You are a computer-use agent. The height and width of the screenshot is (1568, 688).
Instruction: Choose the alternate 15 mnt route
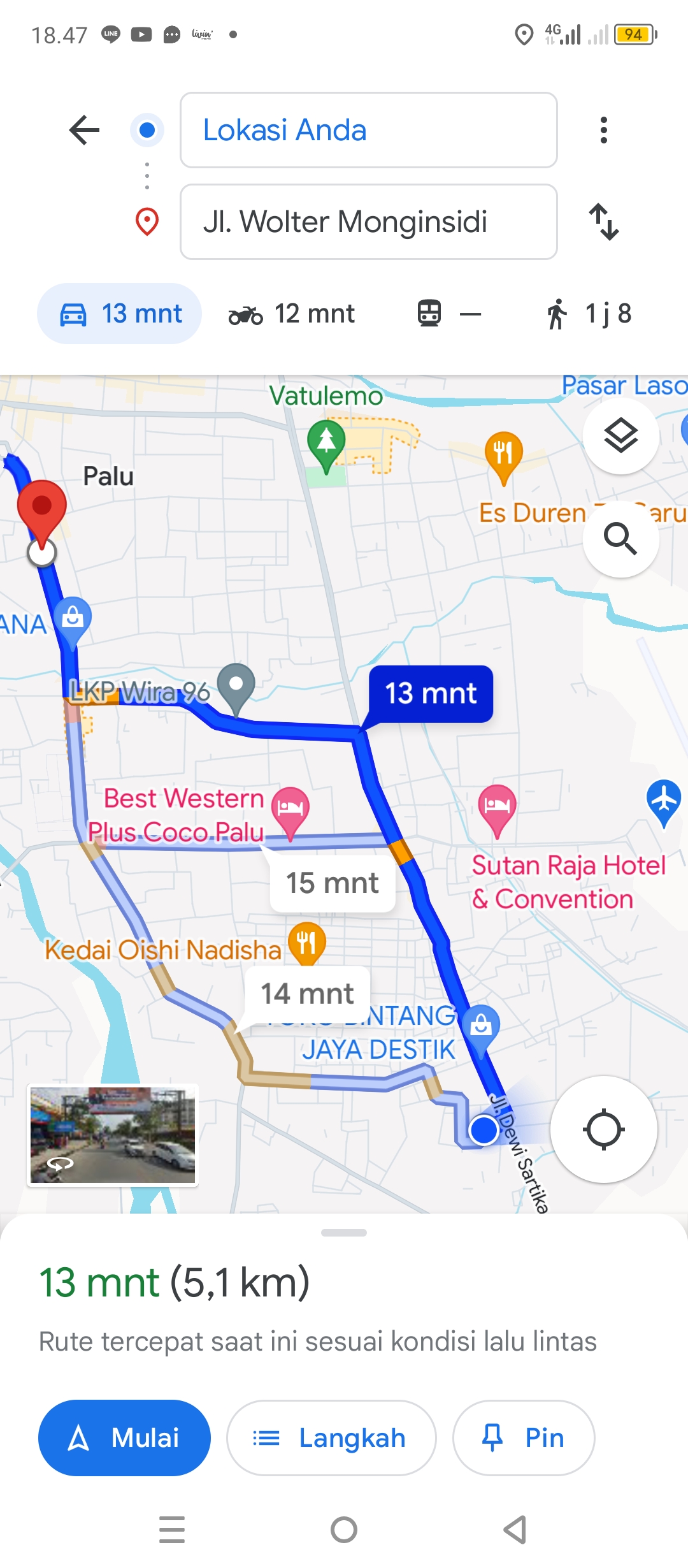pyautogui.click(x=333, y=883)
